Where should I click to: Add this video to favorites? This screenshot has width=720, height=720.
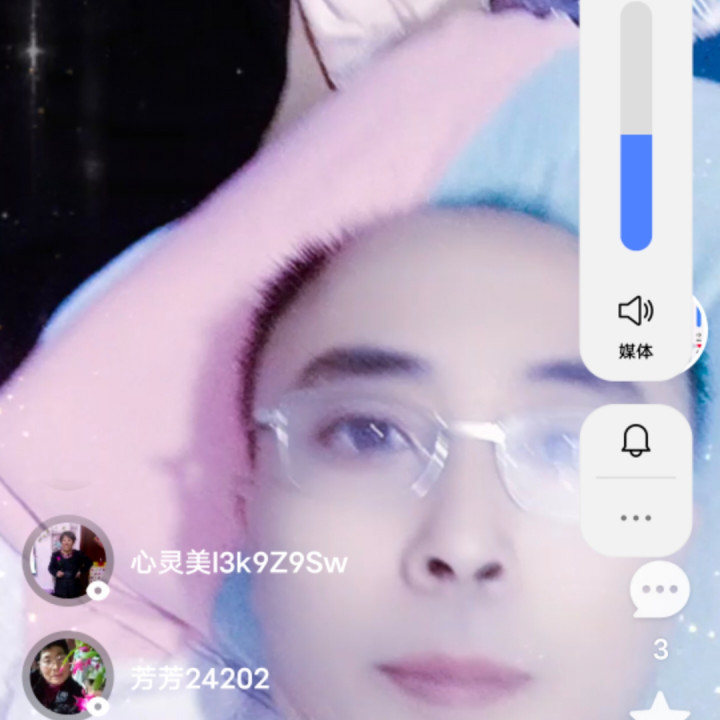pos(660,706)
